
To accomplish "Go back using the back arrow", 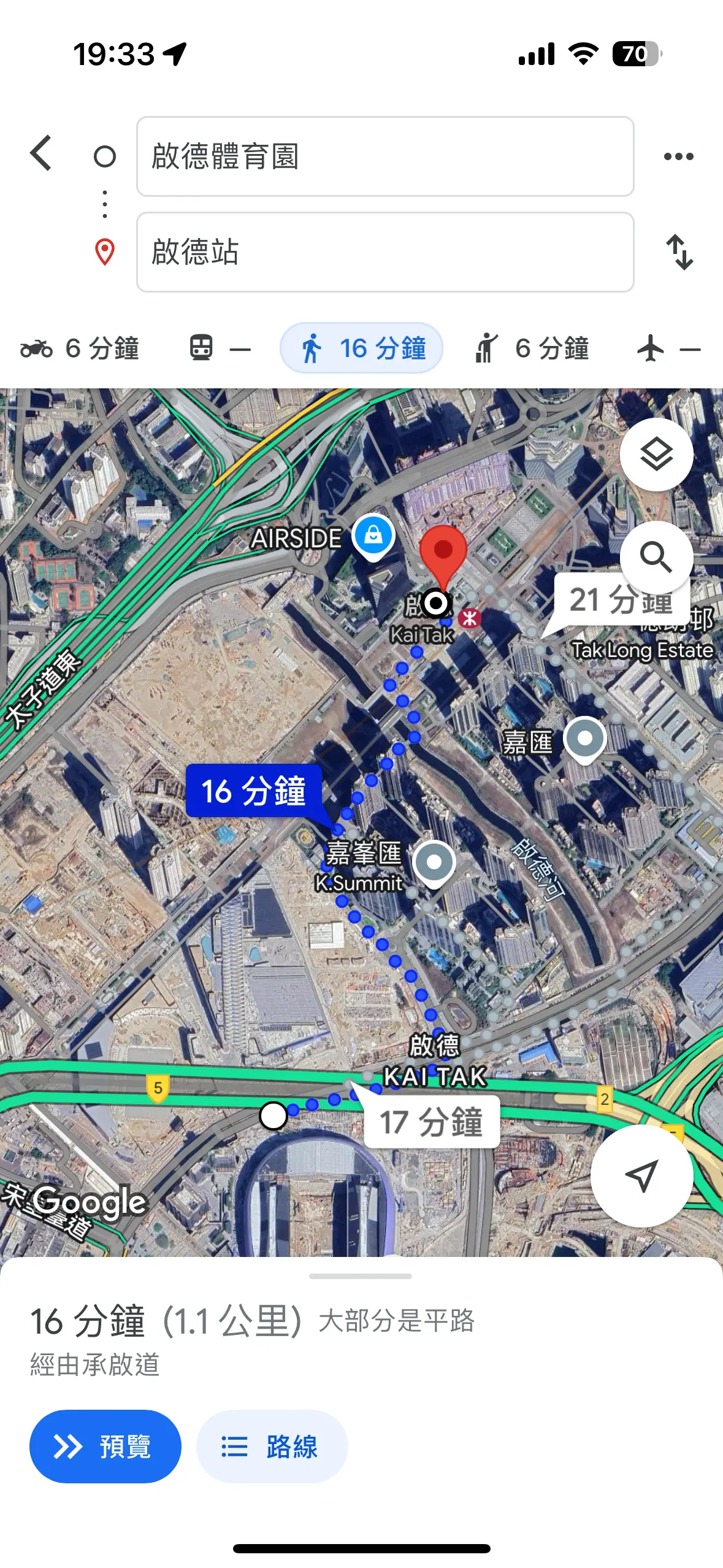I will (x=41, y=153).
